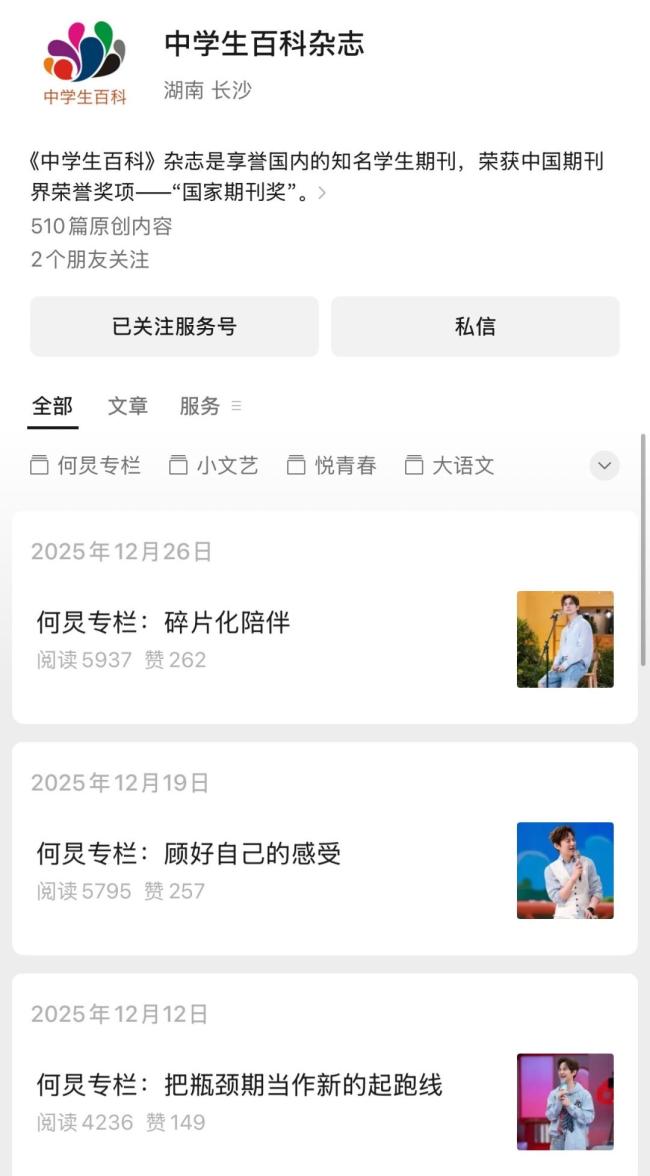This screenshot has width=650, height=1176.
Task: Open article 何炅专栏：碎片化陪伴
Action: point(164,623)
